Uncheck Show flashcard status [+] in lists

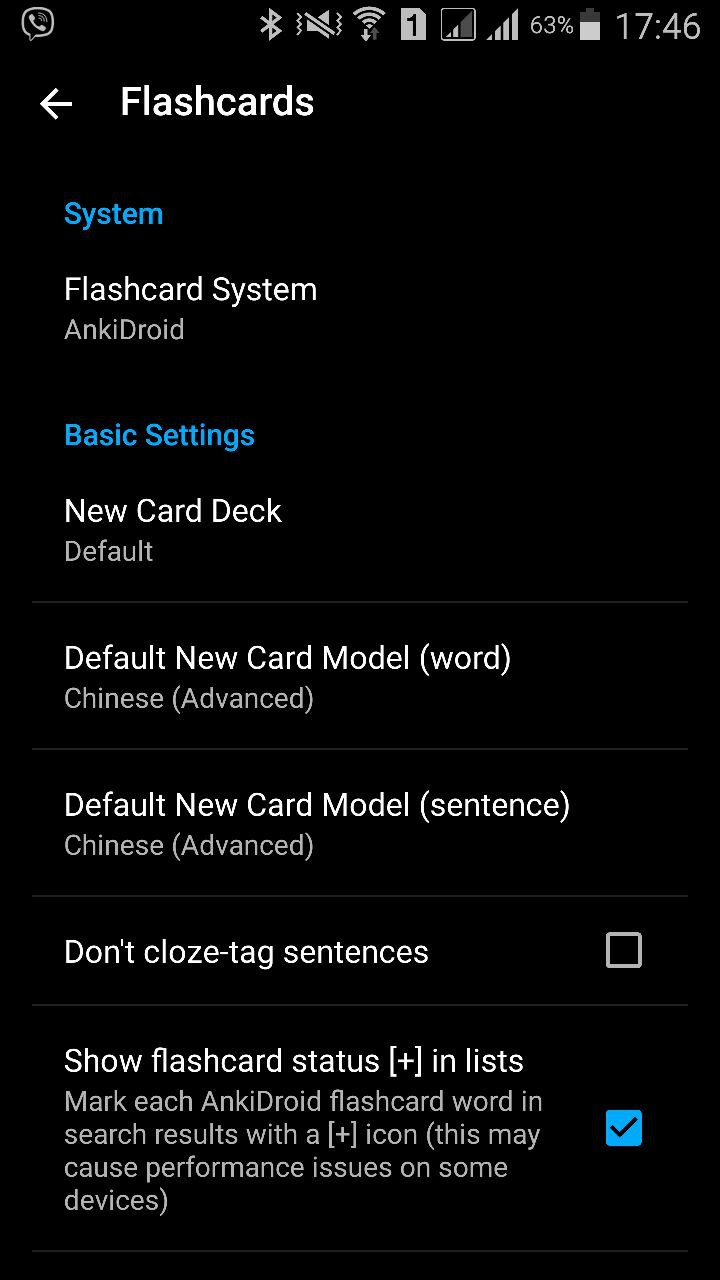click(x=624, y=1128)
